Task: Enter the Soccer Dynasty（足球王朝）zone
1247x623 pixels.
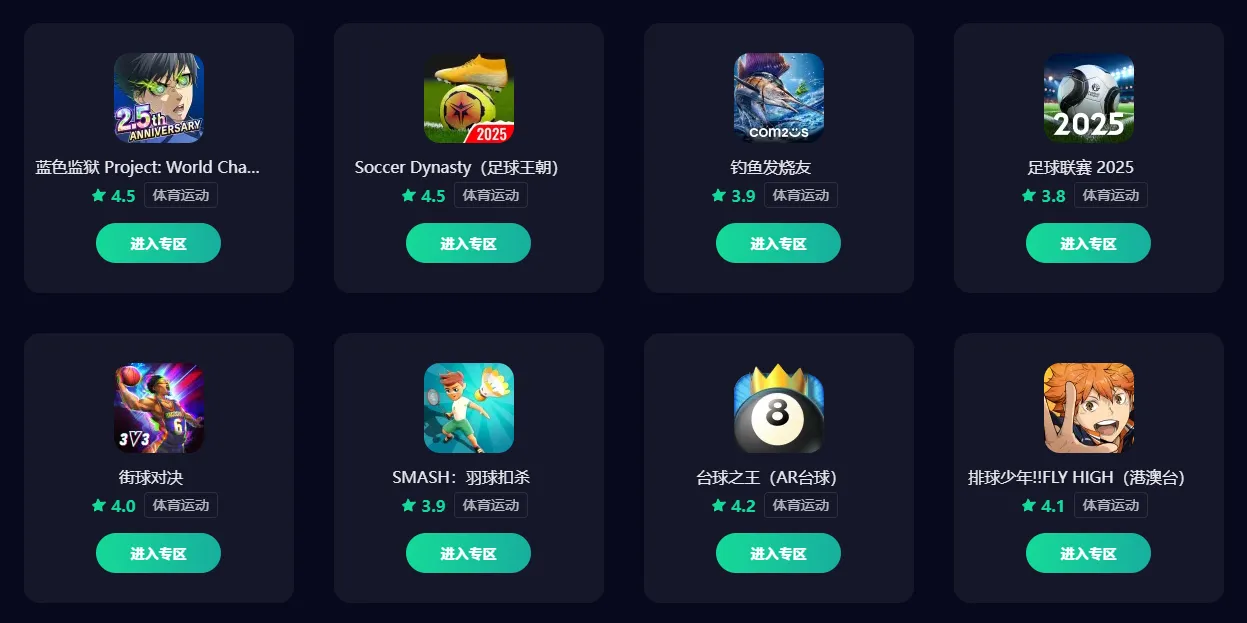Action: click(468, 243)
